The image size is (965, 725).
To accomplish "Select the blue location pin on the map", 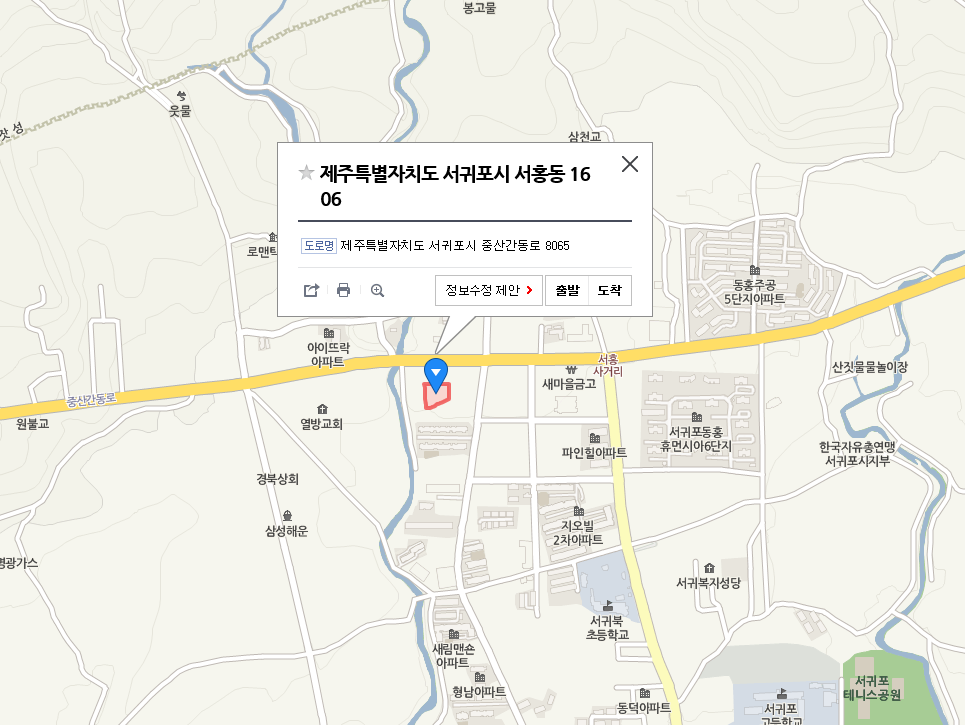I will tap(436, 374).
